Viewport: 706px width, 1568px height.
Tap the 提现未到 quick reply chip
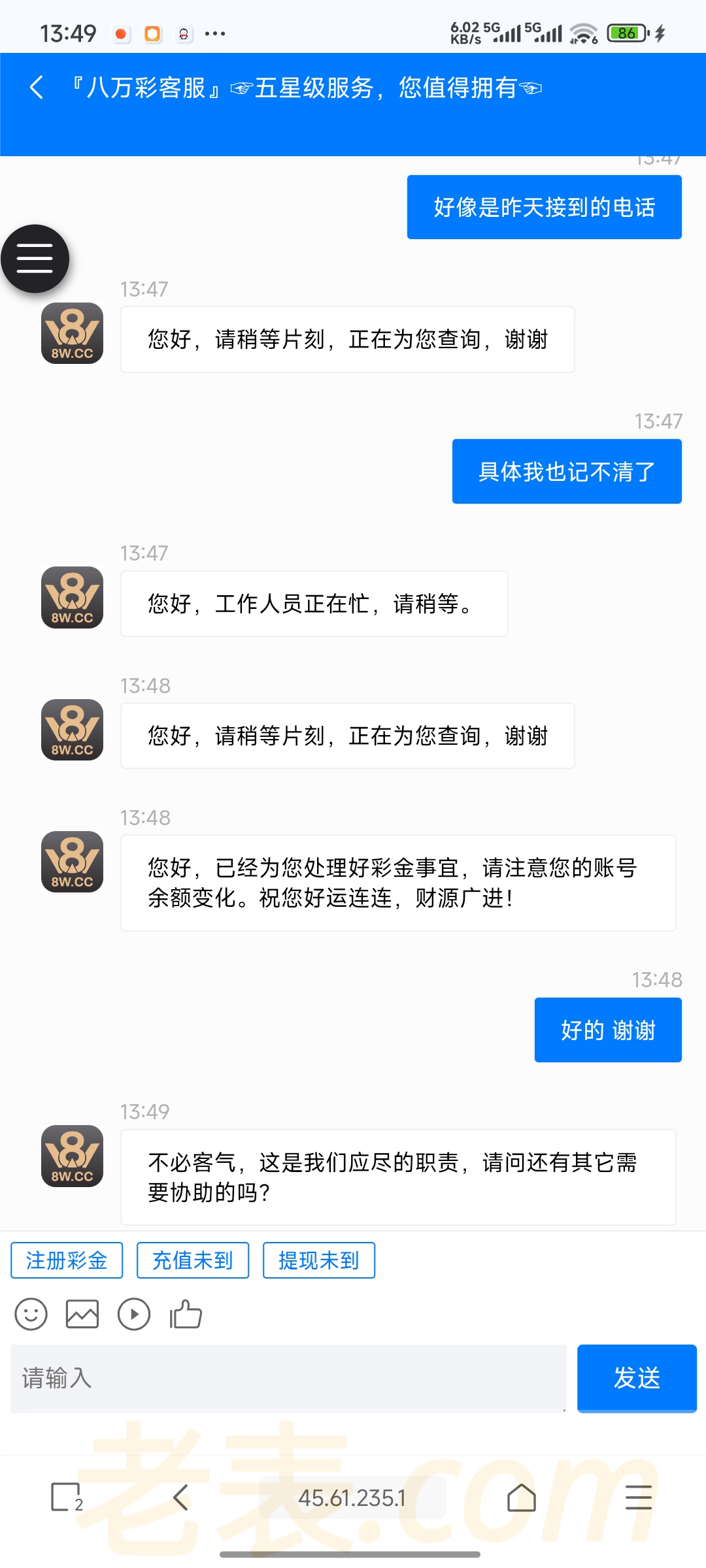[x=319, y=1260]
